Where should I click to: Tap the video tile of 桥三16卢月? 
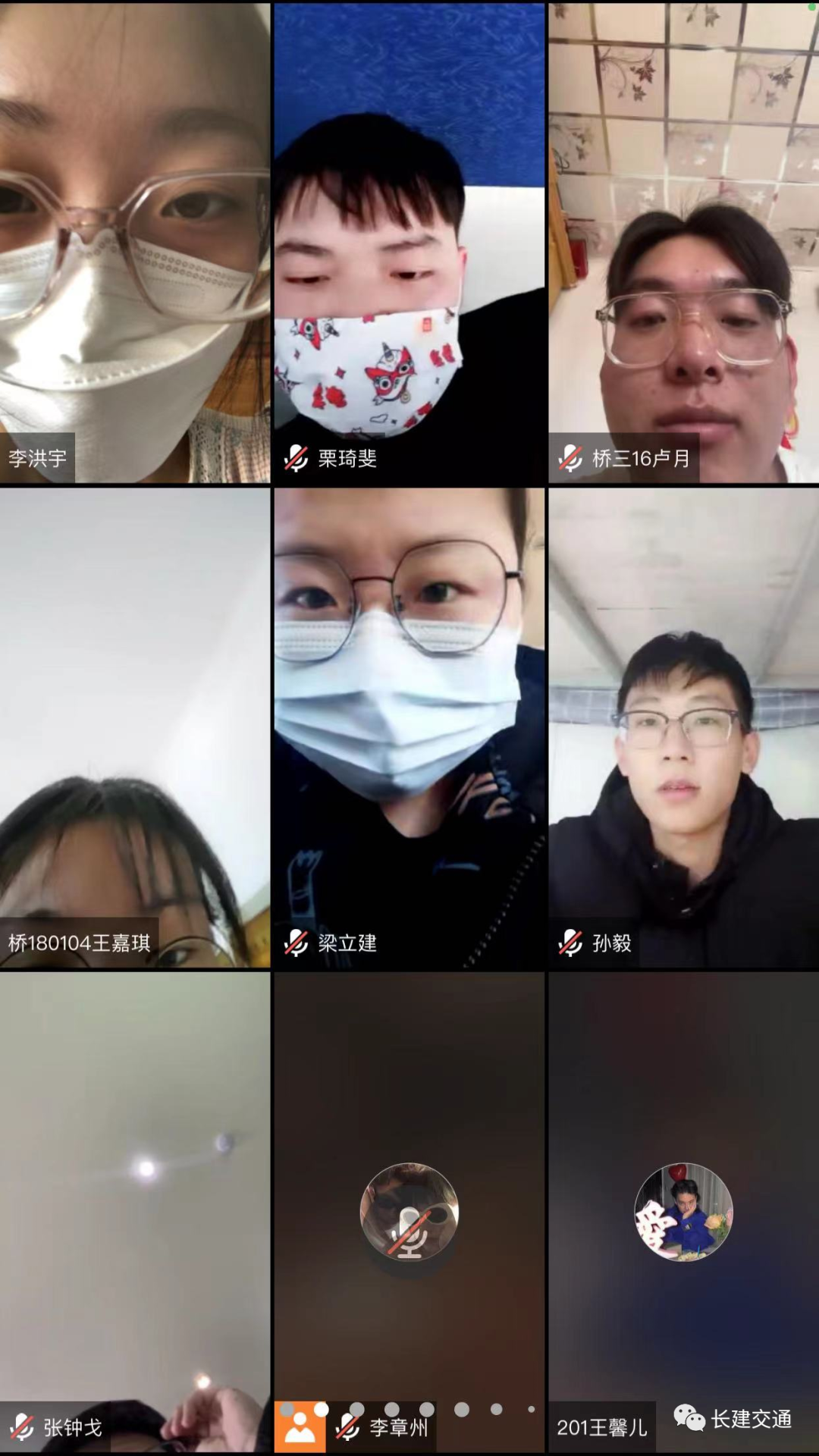[x=683, y=243]
